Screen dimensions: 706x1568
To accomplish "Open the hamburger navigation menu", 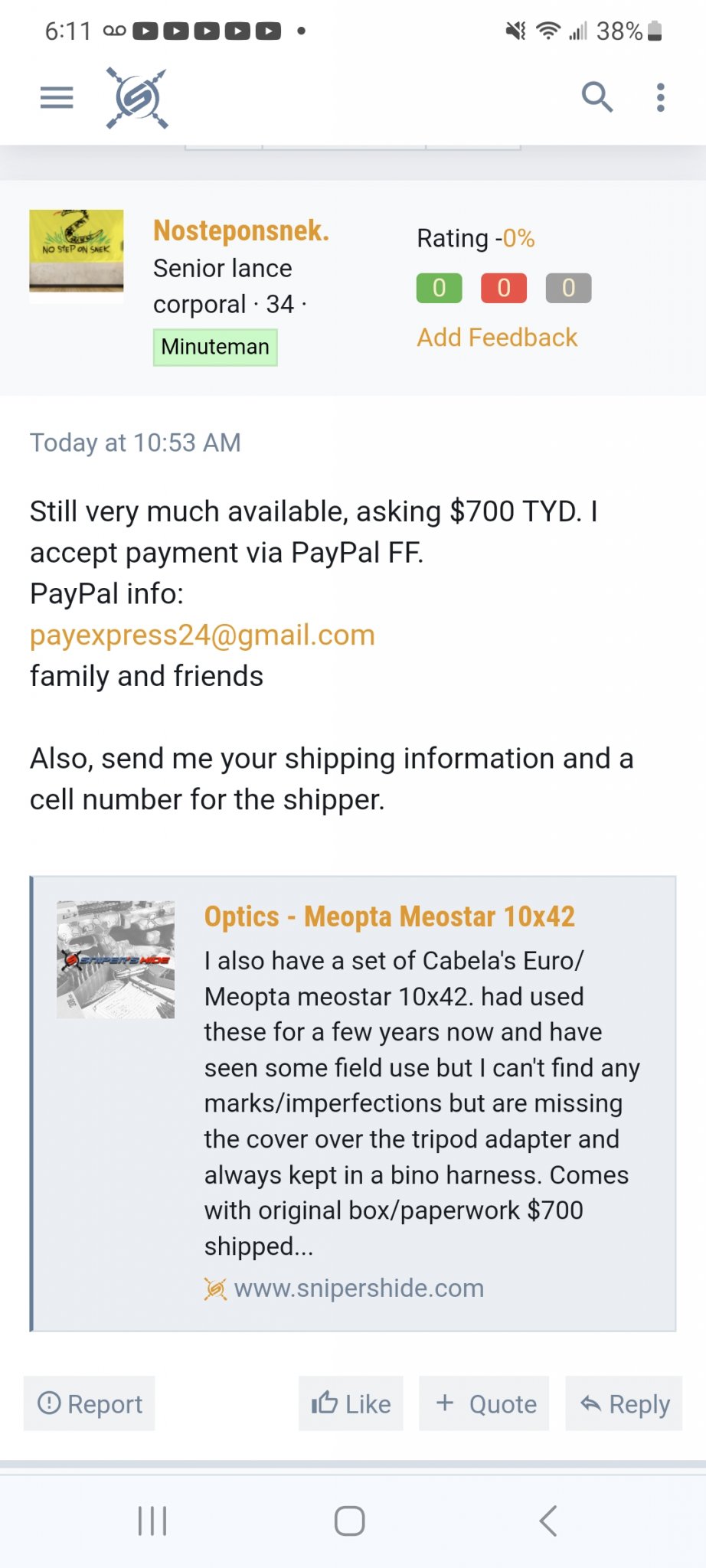I will point(57,98).
